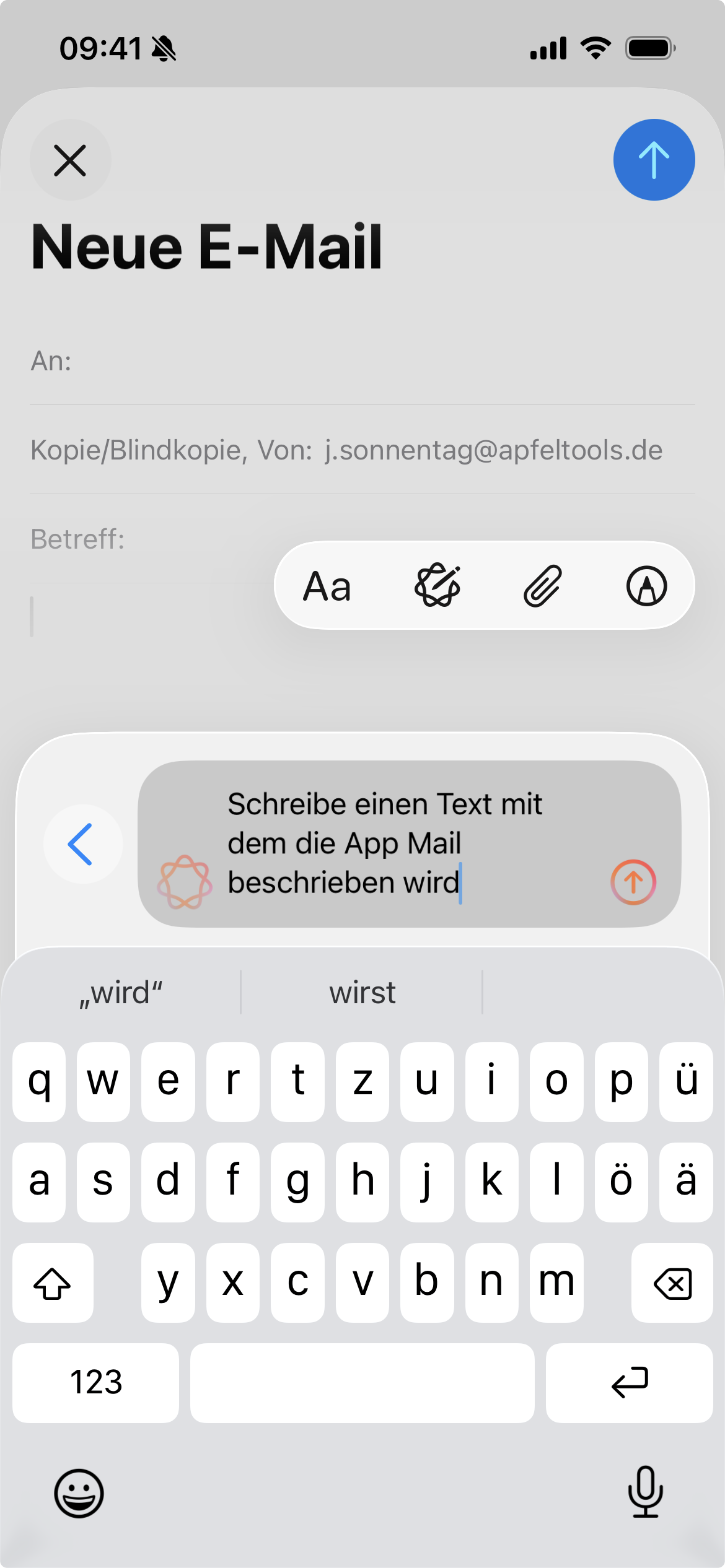
Task: Keep the quoted word „wird“
Action: coord(121,993)
